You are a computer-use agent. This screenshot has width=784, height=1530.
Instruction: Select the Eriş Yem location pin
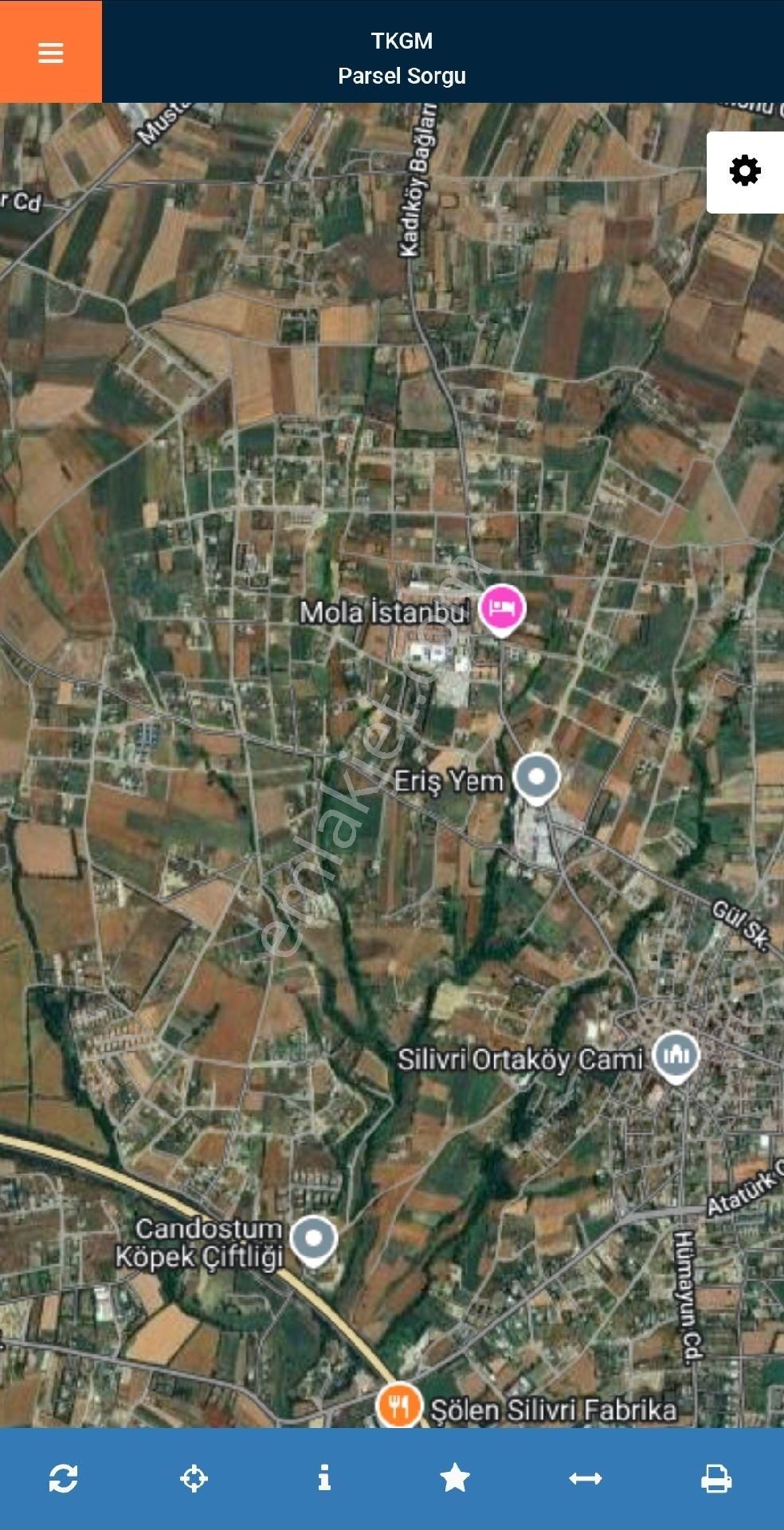536,777
